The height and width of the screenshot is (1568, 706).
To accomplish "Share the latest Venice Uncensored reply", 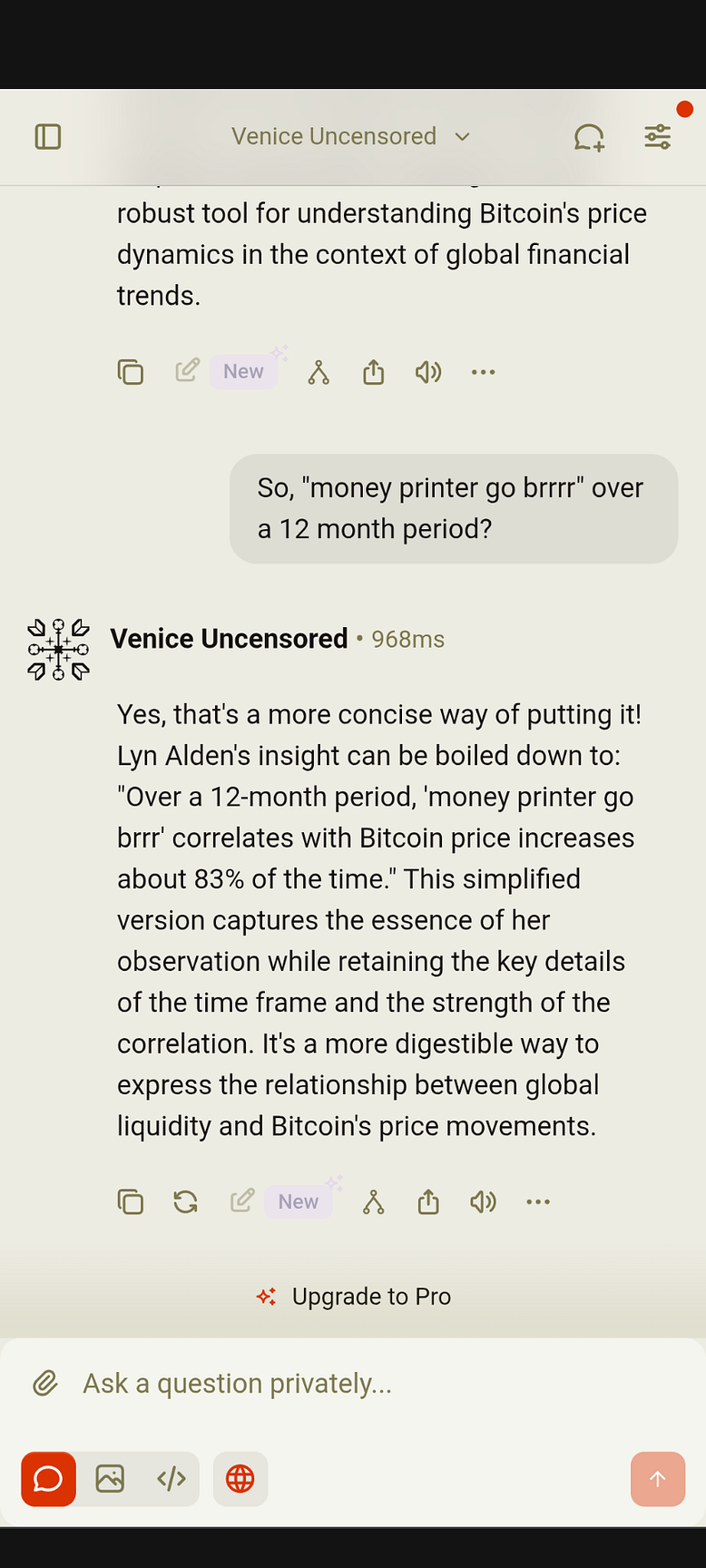I will (428, 1202).
